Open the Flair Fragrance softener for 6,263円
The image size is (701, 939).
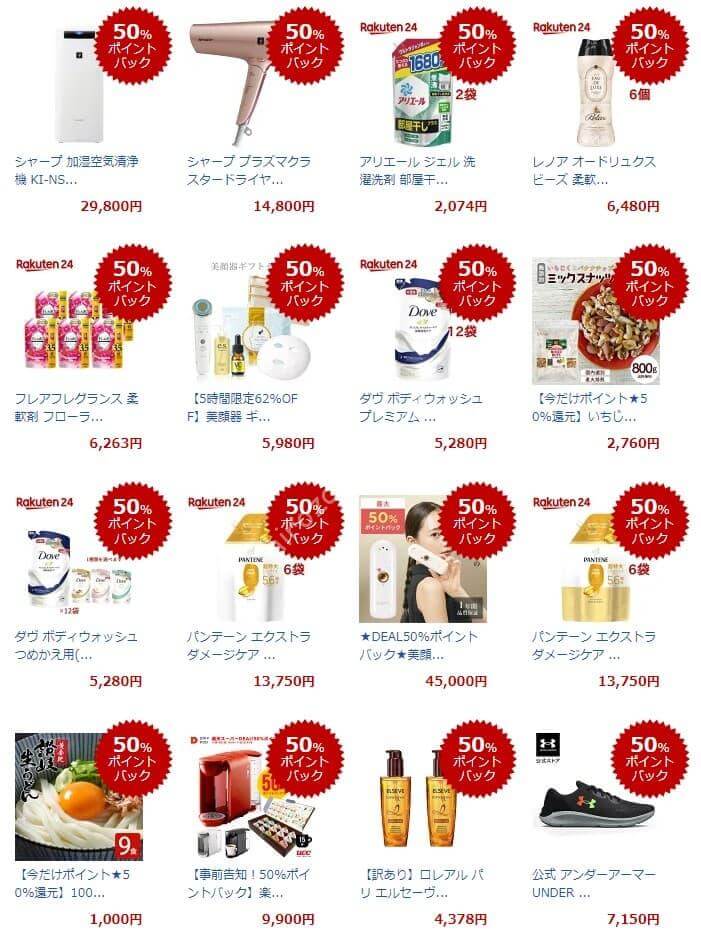(x=77, y=407)
